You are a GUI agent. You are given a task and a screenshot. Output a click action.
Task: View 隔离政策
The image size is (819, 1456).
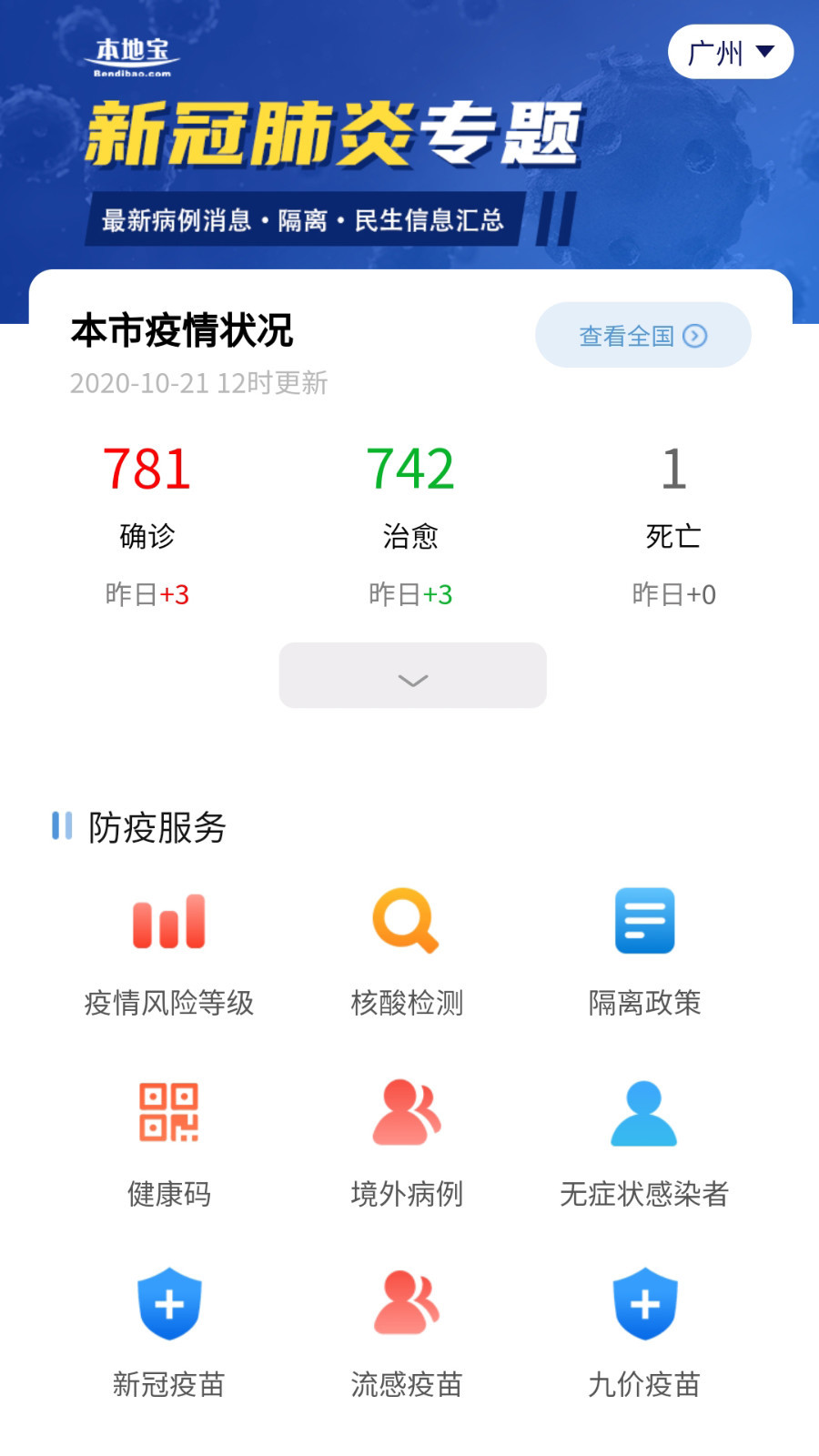[644, 951]
